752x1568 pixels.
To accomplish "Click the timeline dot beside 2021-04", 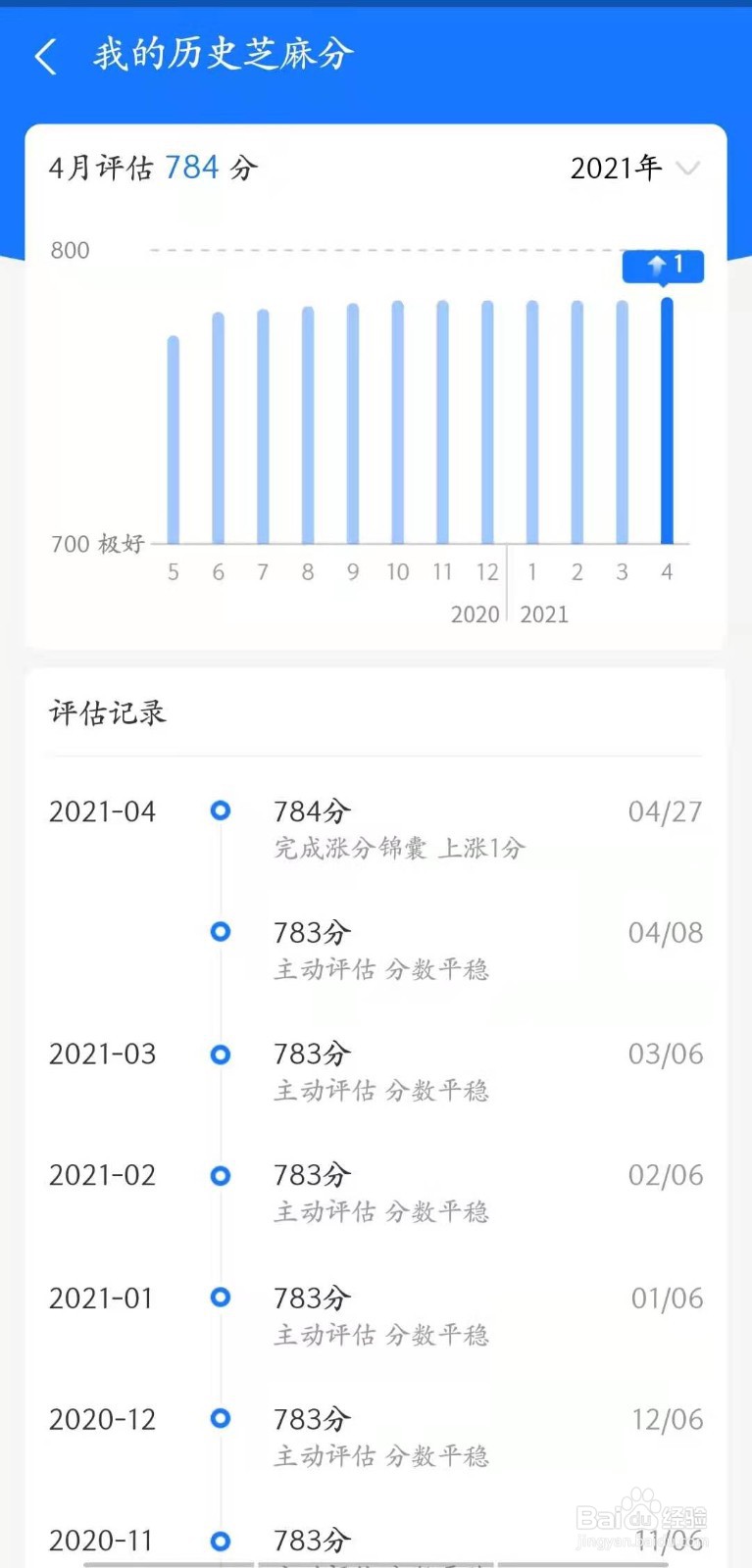I will pos(220,810).
